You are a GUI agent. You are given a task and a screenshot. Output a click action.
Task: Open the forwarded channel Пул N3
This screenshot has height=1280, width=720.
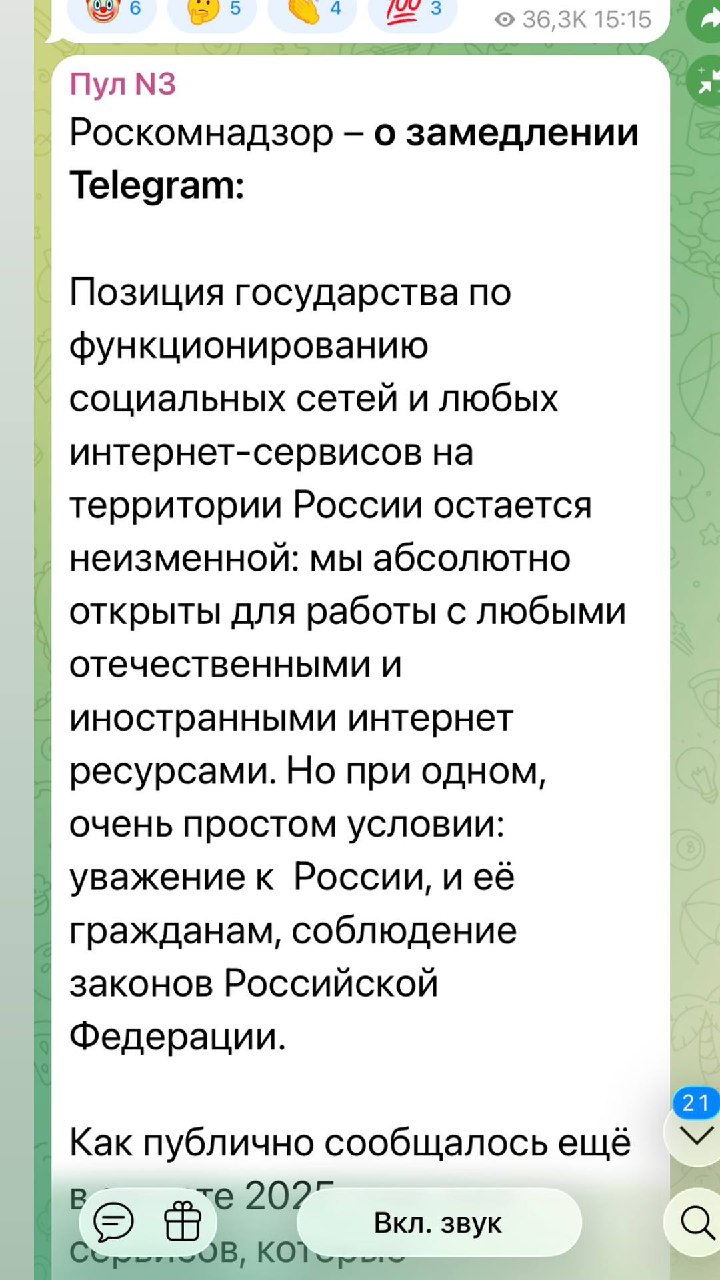tap(122, 85)
